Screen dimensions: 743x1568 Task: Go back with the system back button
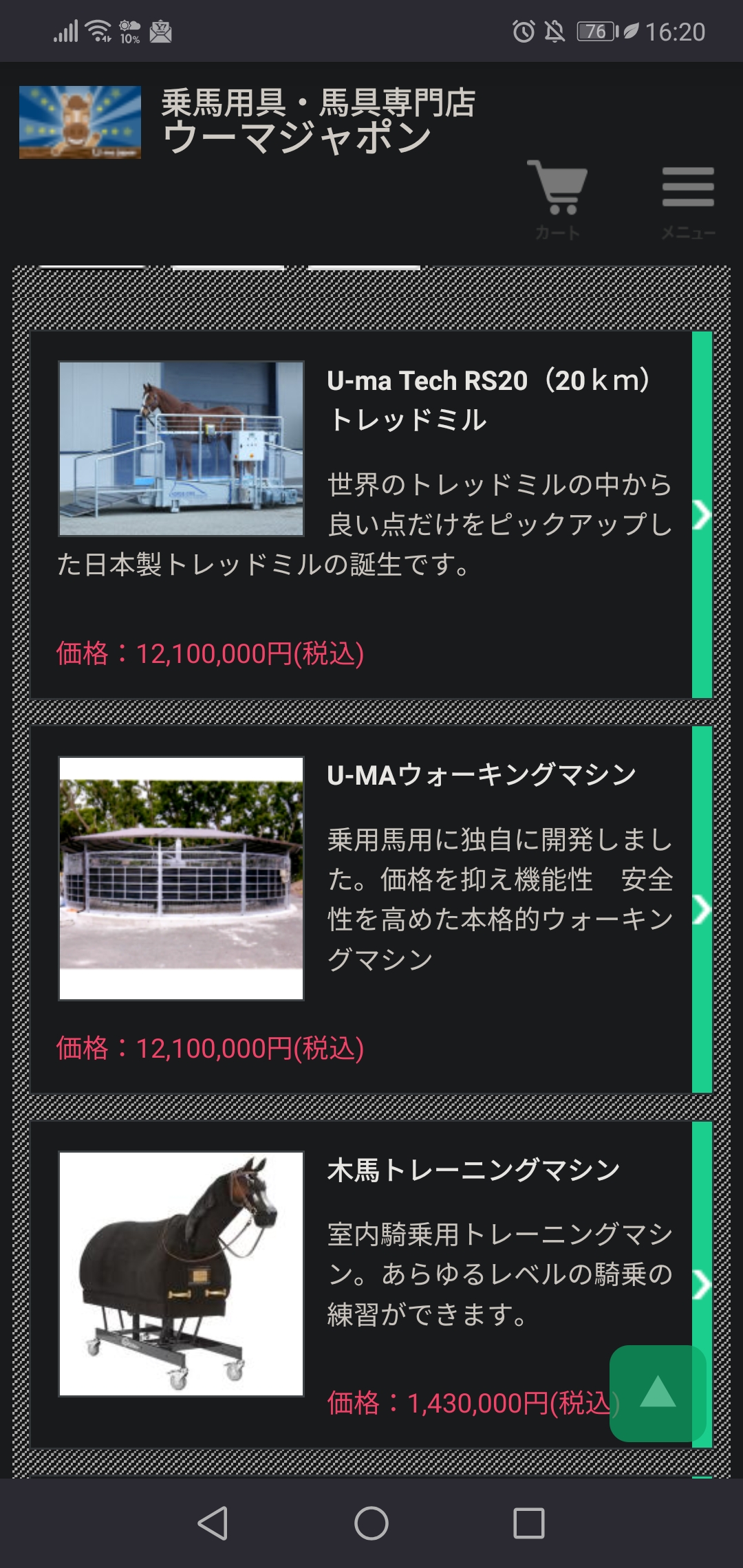pyautogui.click(x=213, y=1523)
